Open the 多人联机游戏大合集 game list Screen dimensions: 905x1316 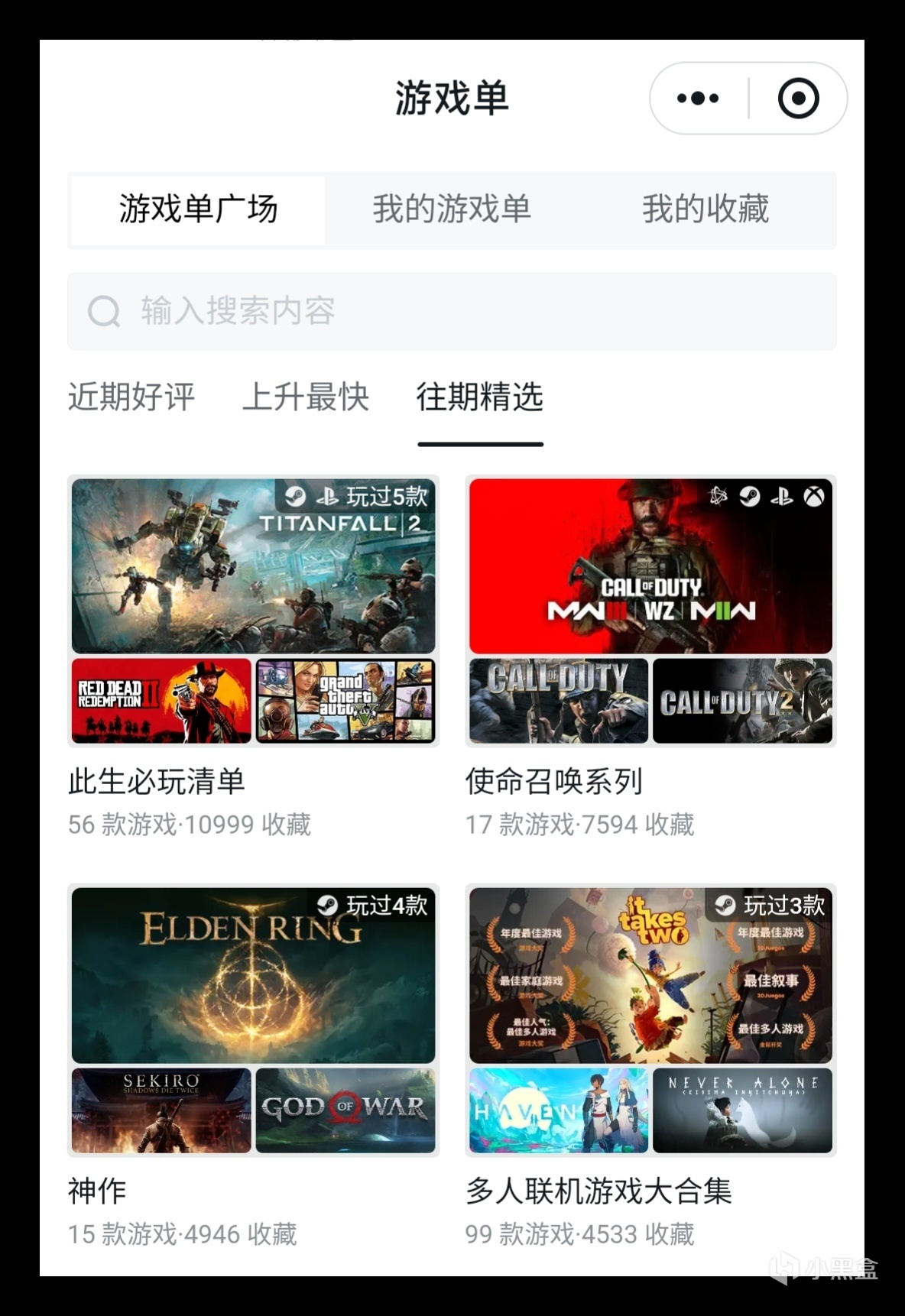(x=650, y=1020)
